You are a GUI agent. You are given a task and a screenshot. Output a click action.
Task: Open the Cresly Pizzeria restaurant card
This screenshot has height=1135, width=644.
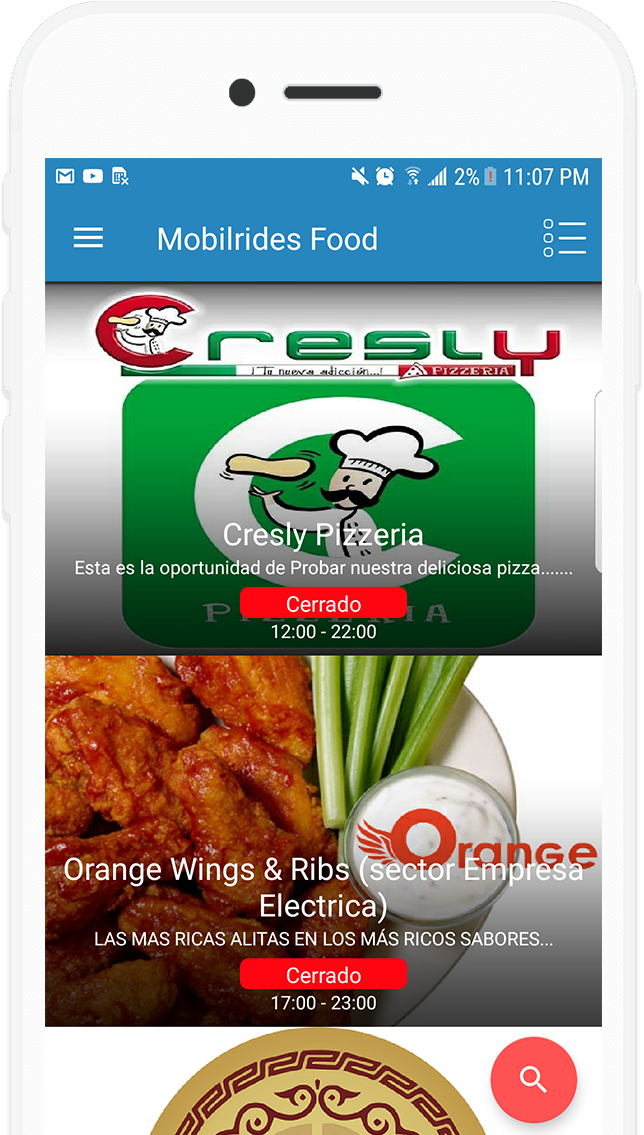click(x=322, y=470)
